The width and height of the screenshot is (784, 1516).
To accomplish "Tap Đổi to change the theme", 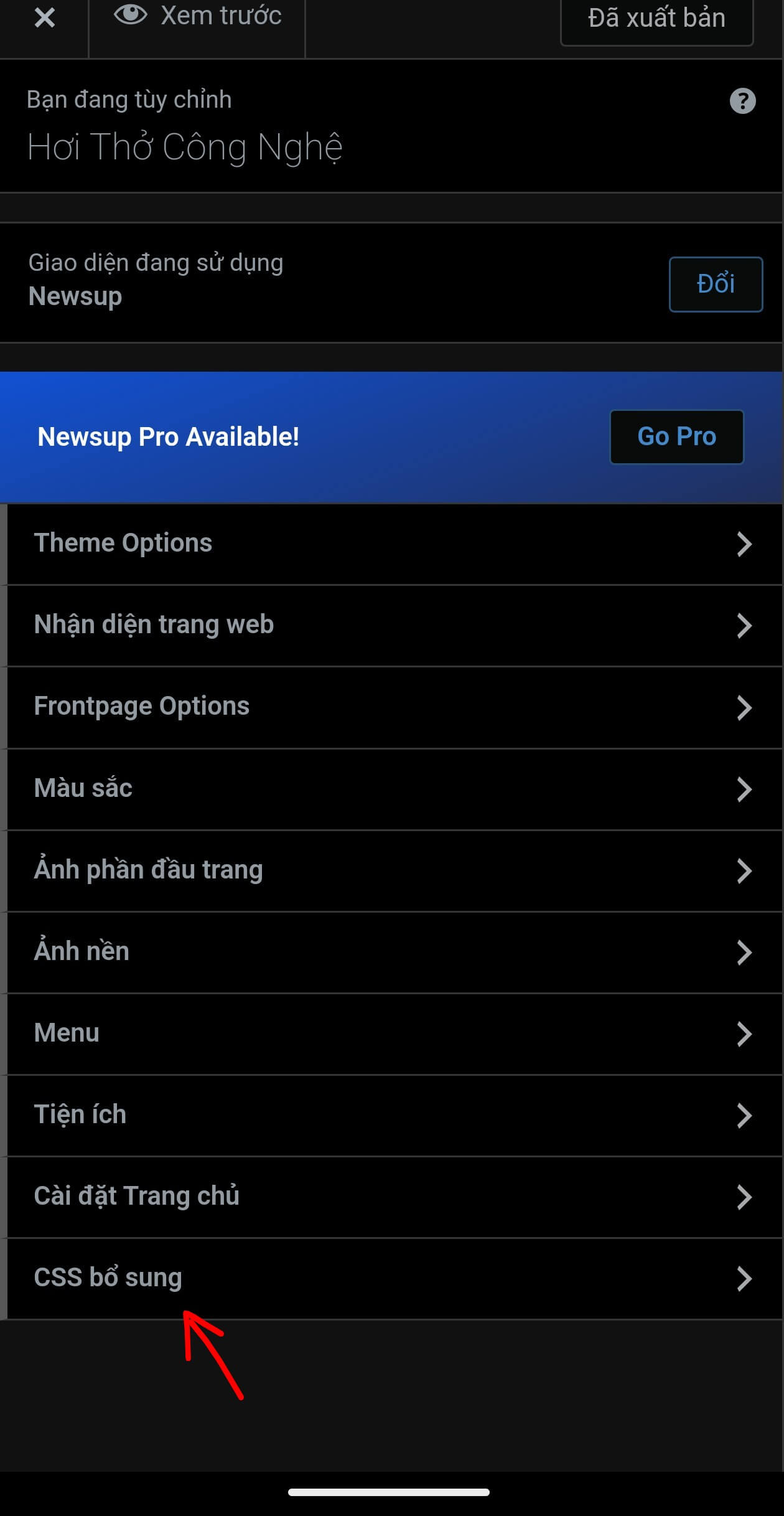I will (x=716, y=284).
